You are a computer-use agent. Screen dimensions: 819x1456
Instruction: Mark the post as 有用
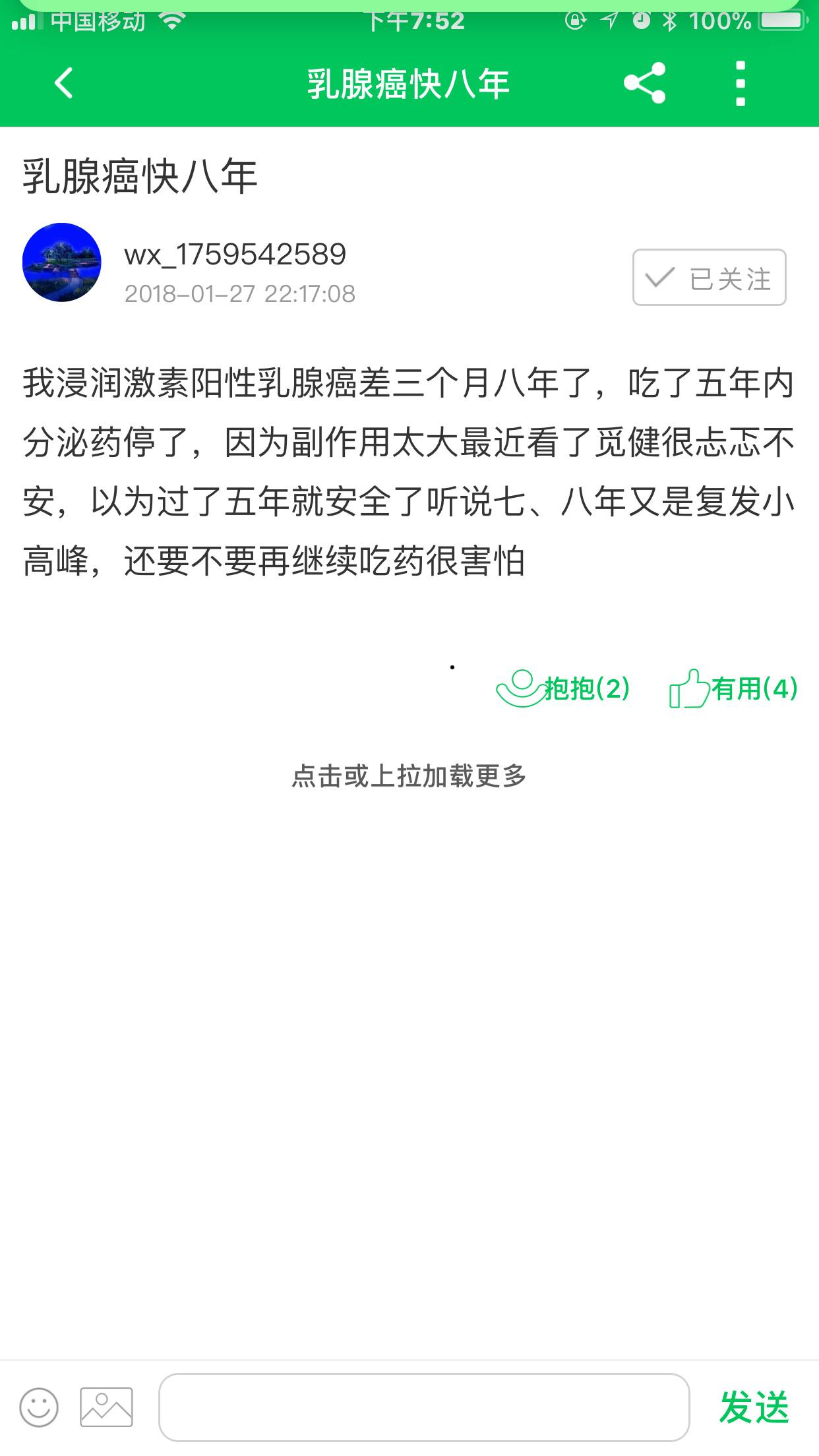(x=733, y=688)
